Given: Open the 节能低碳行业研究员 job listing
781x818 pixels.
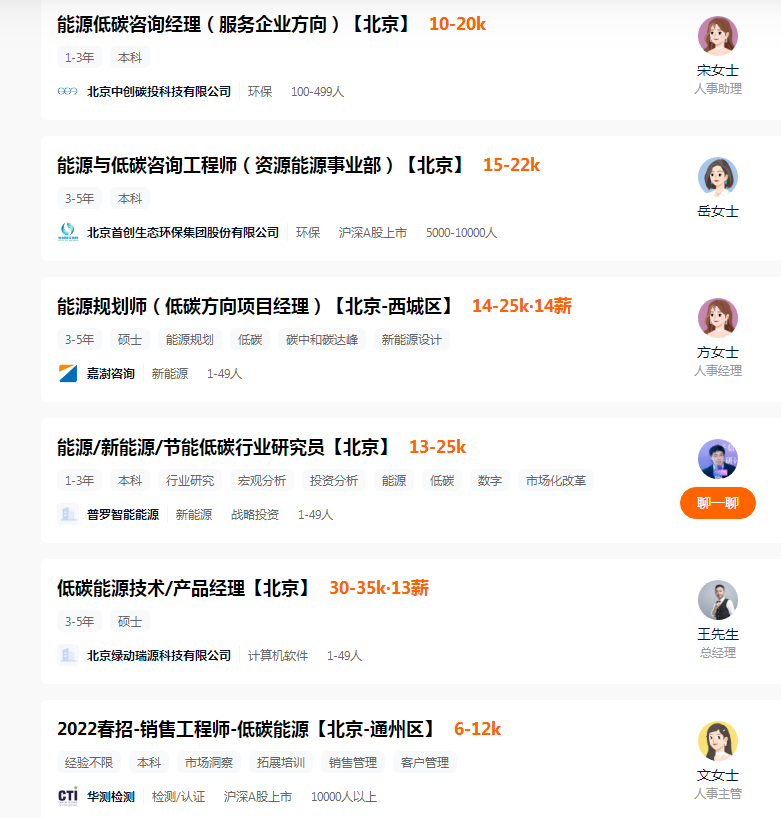Looking at the screenshot, I should 224,447.
